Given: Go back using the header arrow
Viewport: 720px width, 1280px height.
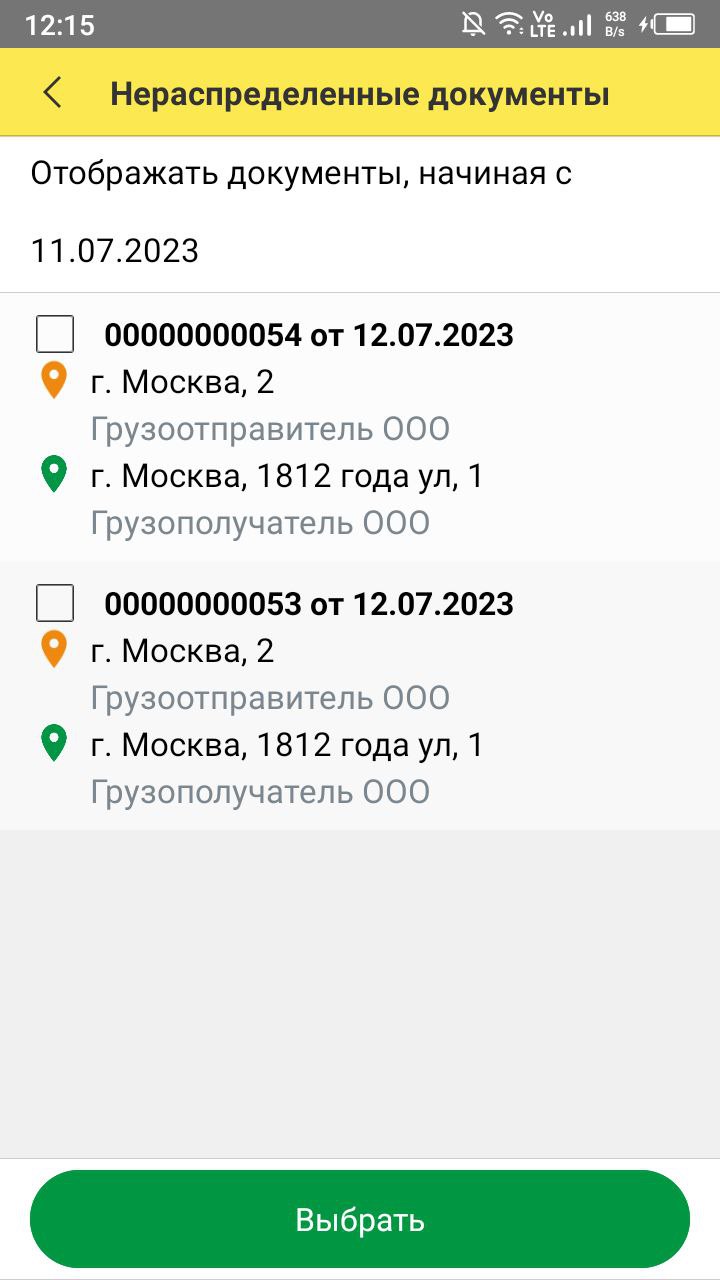Looking at the screenshot, I should (52, 93).
